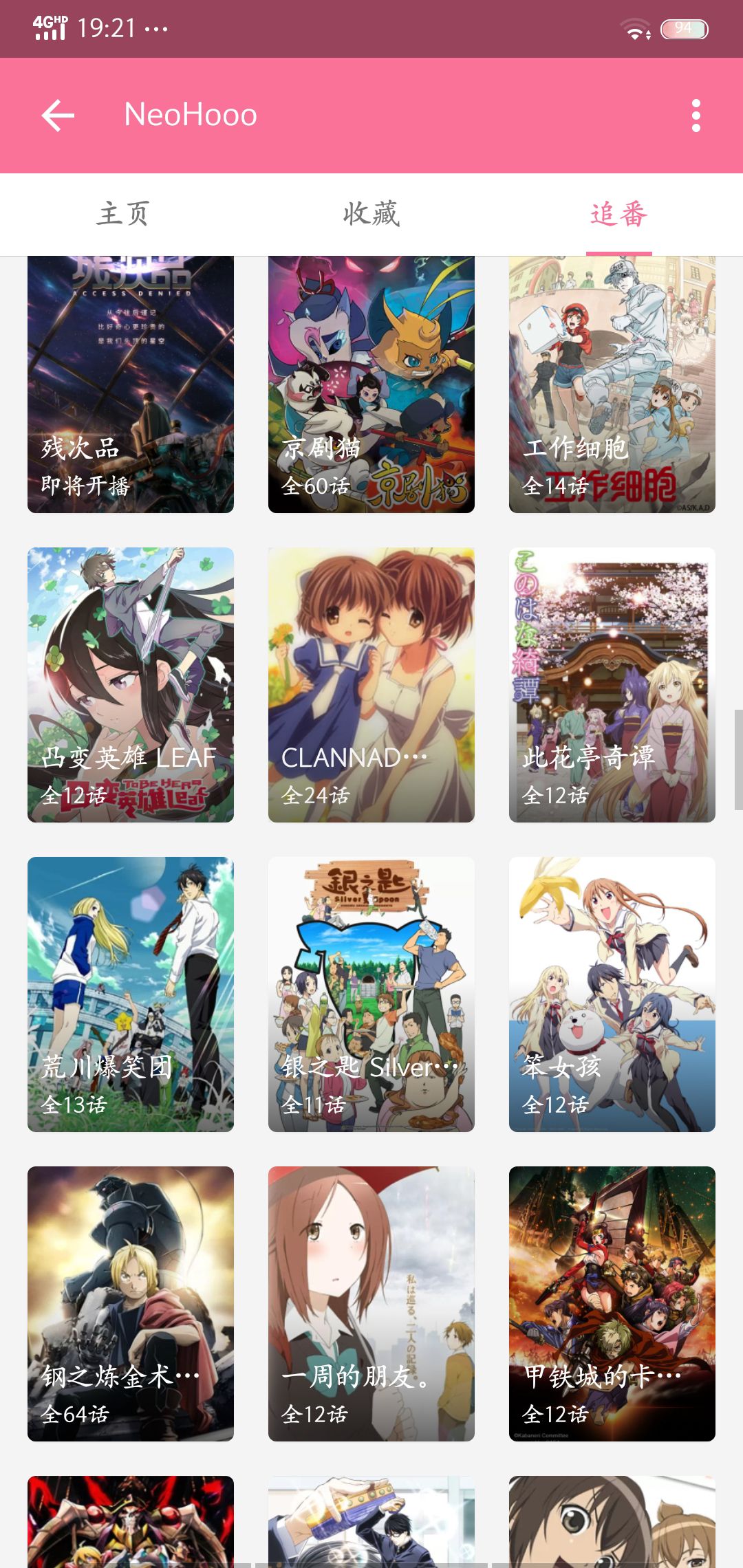Open the 此花亭奇谭 anime card
This screenshot has height=1568, width=743.
coord(612,684)
